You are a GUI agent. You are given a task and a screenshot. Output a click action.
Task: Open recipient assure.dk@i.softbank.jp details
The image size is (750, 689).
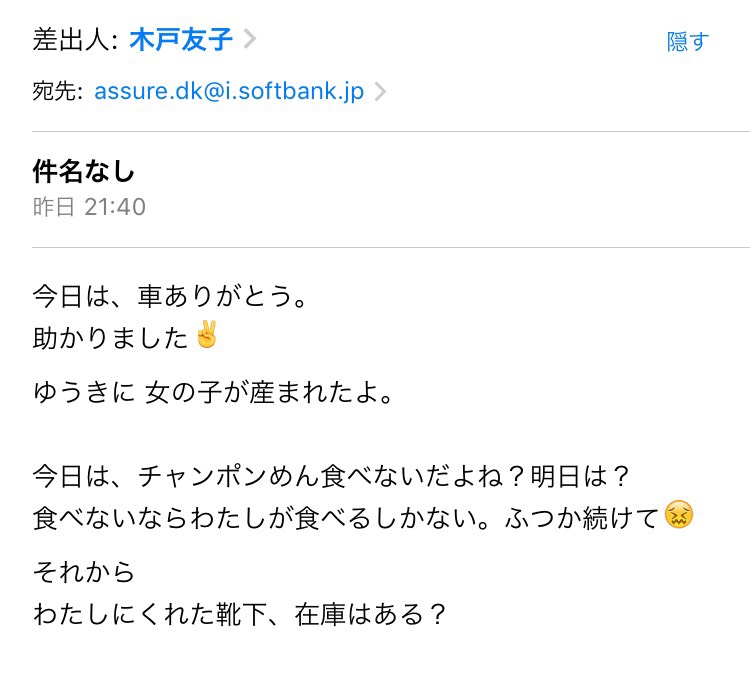click(x=229, y=93)
